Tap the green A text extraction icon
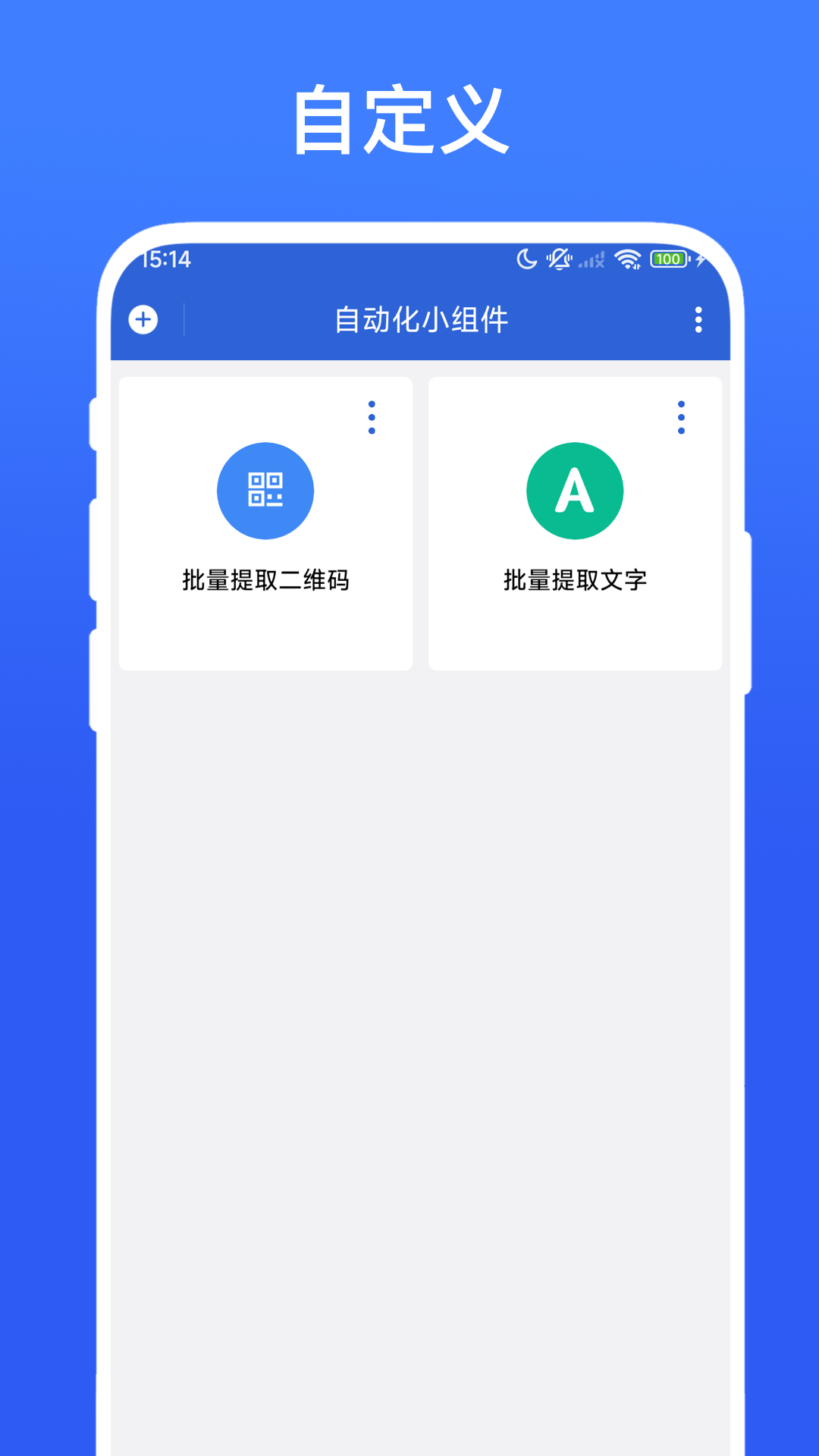819x1456 pixels. [x=576, y=490]
